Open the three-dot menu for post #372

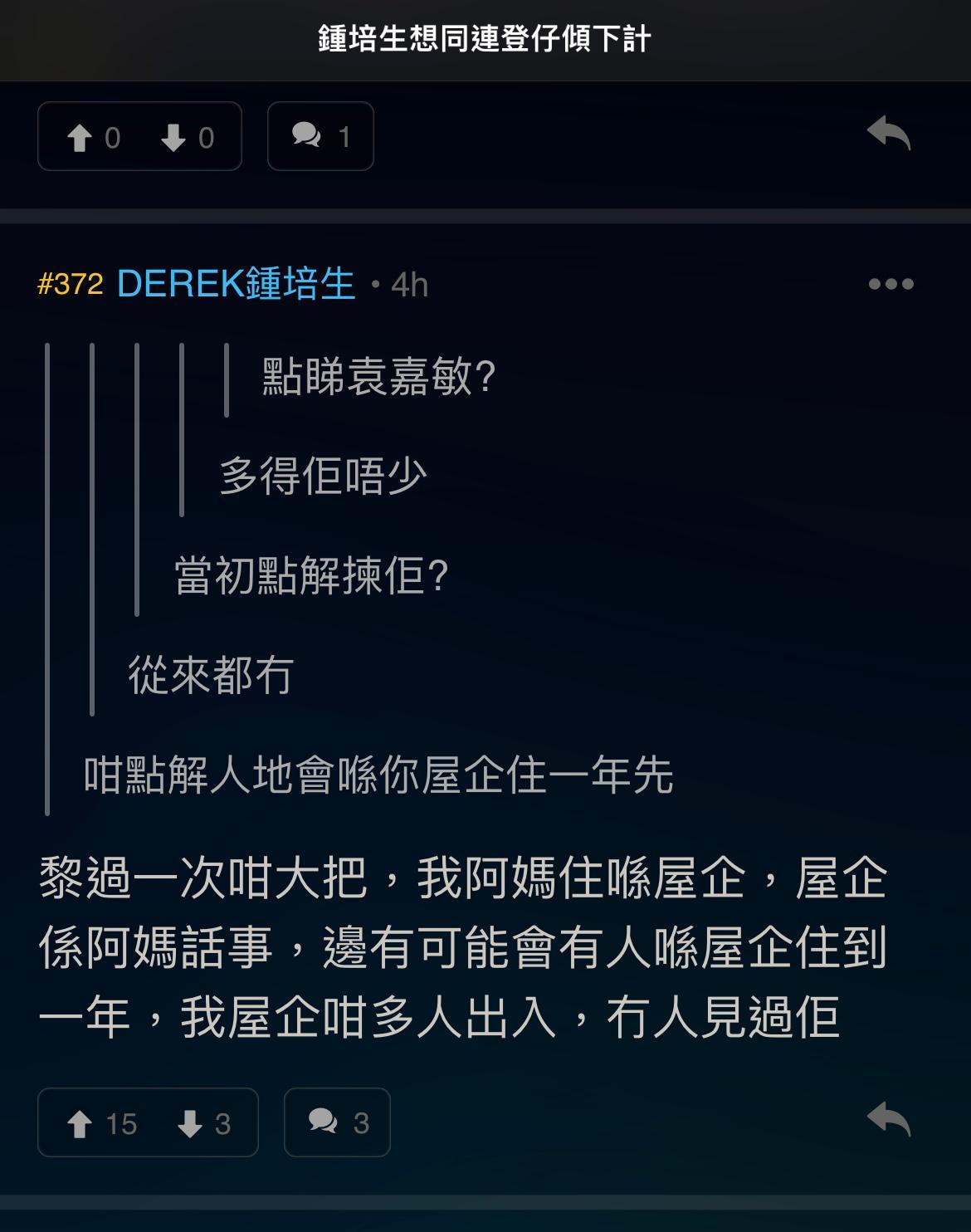(890, 284)
